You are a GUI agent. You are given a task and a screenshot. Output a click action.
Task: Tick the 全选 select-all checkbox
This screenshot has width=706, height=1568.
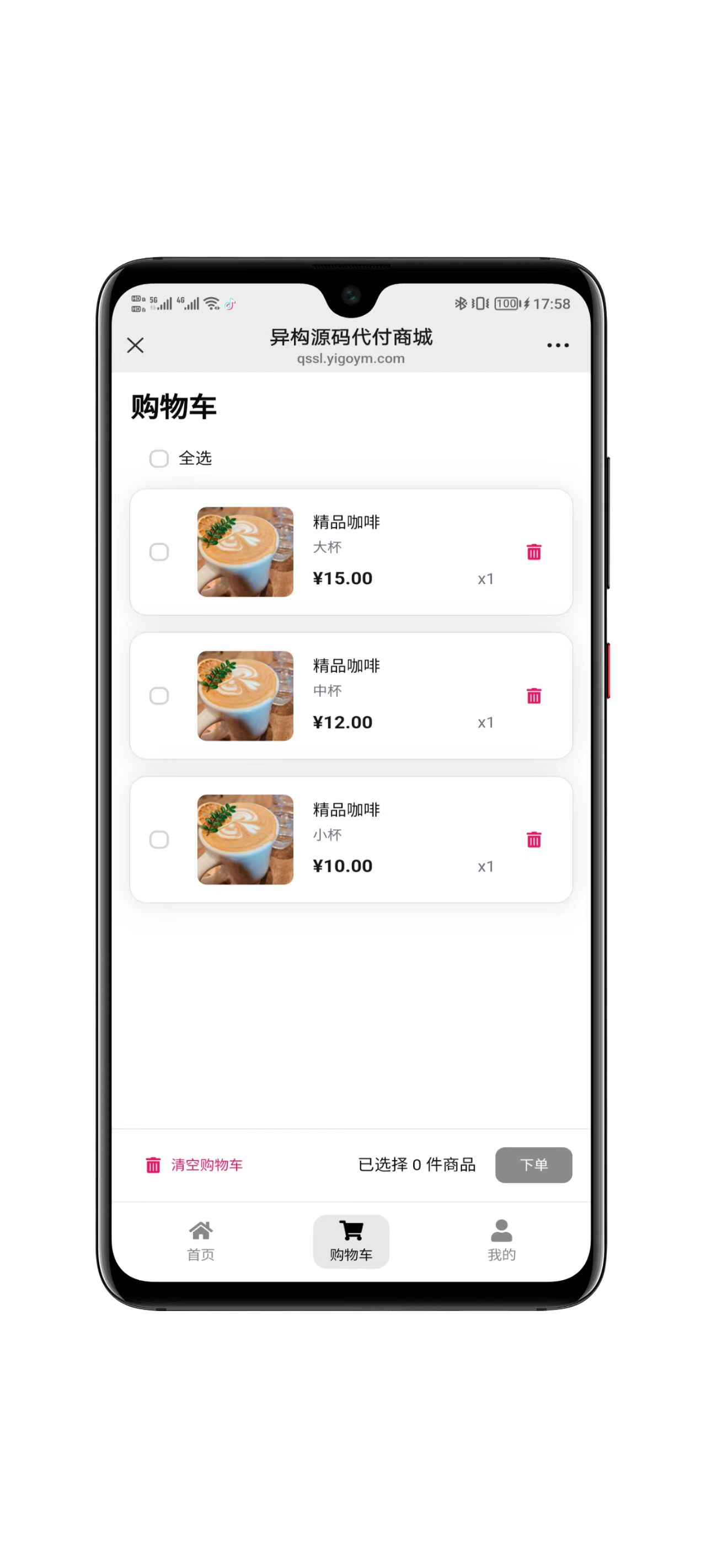(159, 458)
